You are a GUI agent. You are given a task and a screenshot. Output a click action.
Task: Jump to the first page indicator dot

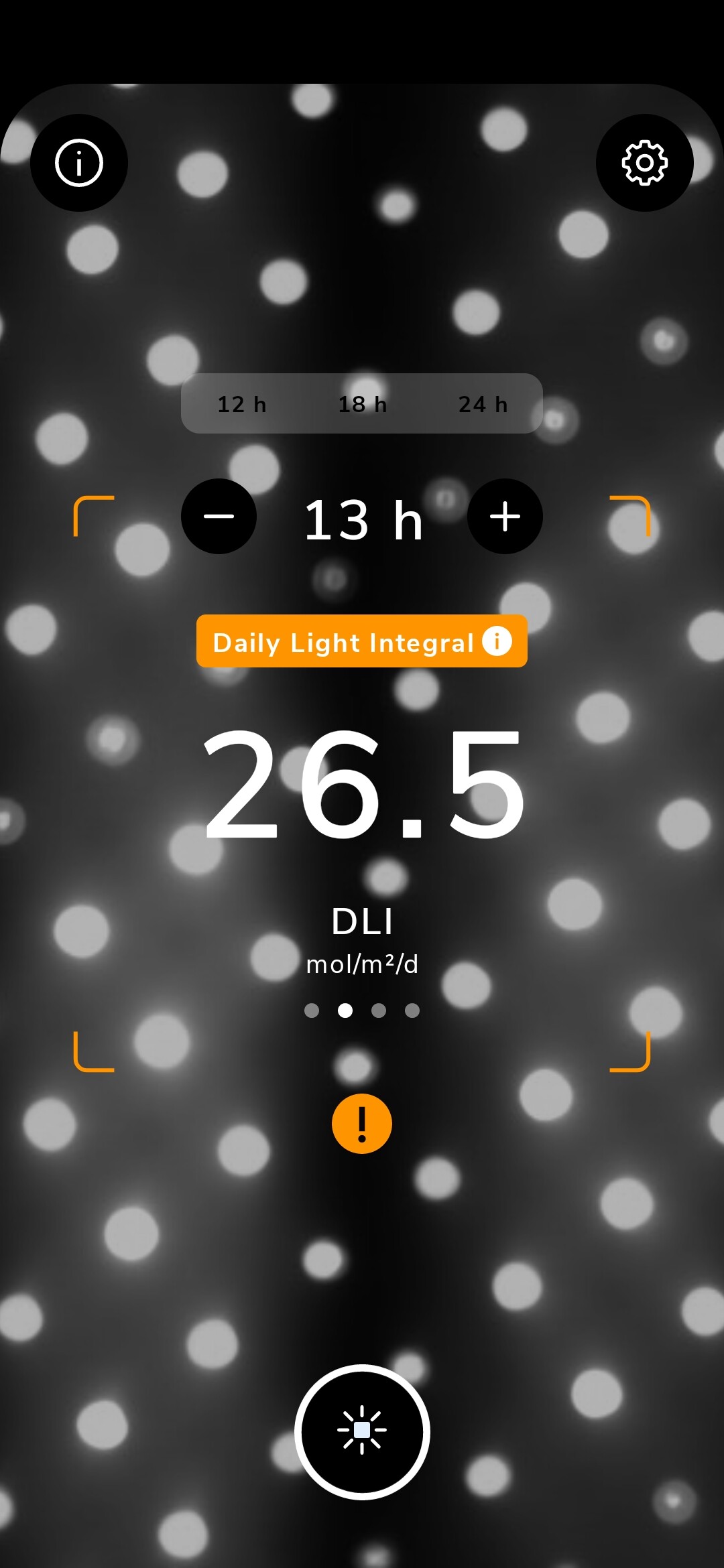point(312,1010)
